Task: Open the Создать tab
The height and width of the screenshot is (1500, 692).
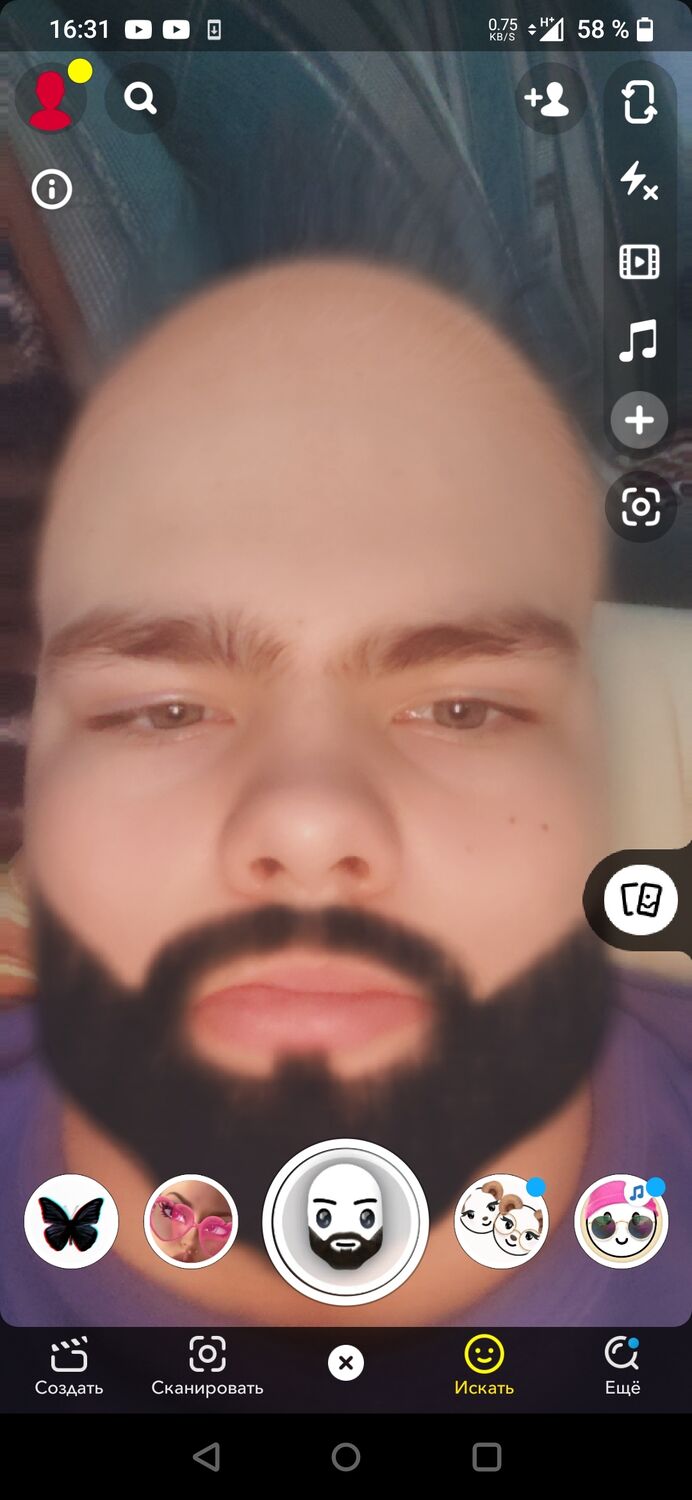Action: tap(69, 1366)
